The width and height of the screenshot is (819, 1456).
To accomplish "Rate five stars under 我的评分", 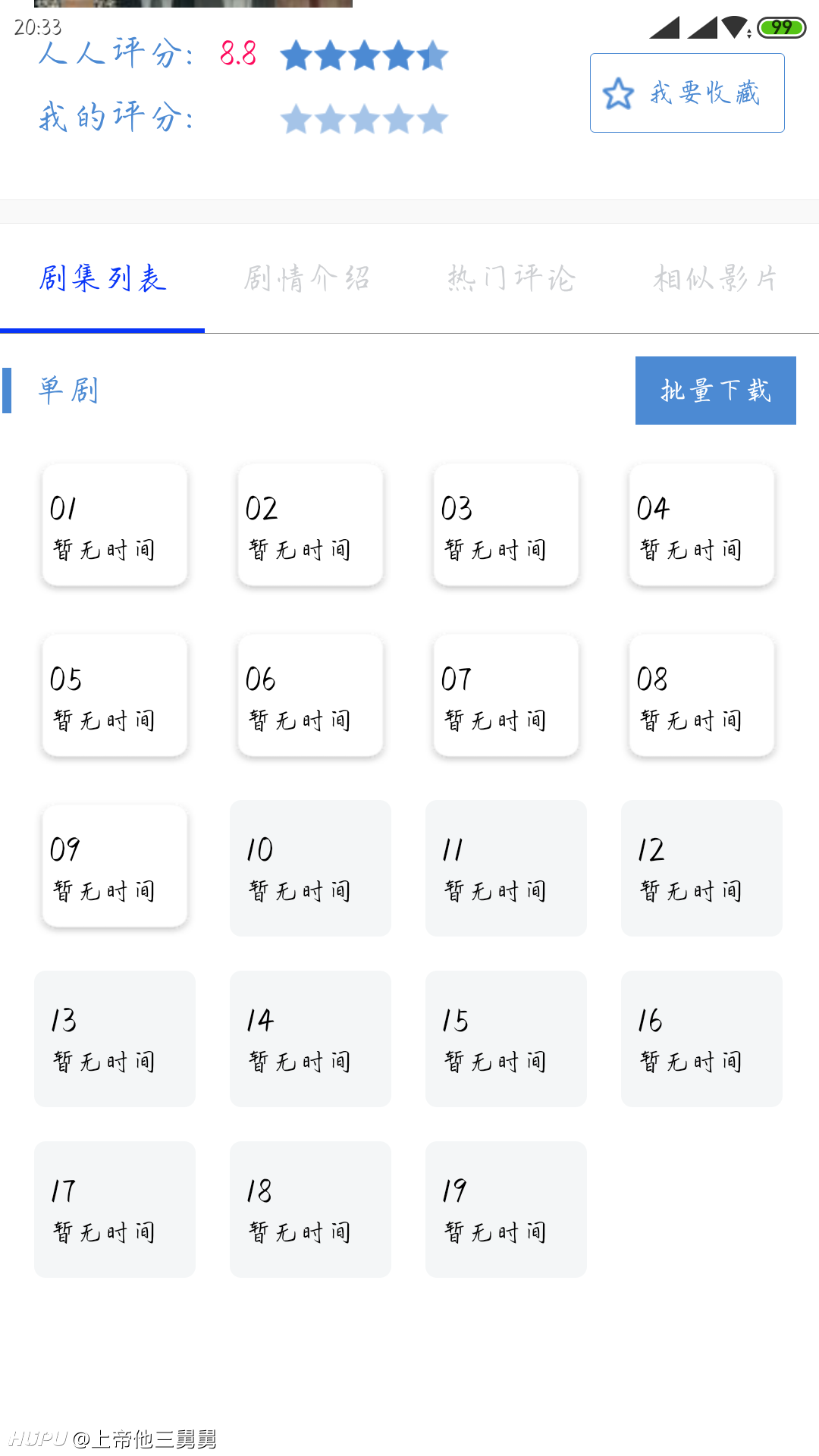I will pyautogui.click(x=433, y=119).
